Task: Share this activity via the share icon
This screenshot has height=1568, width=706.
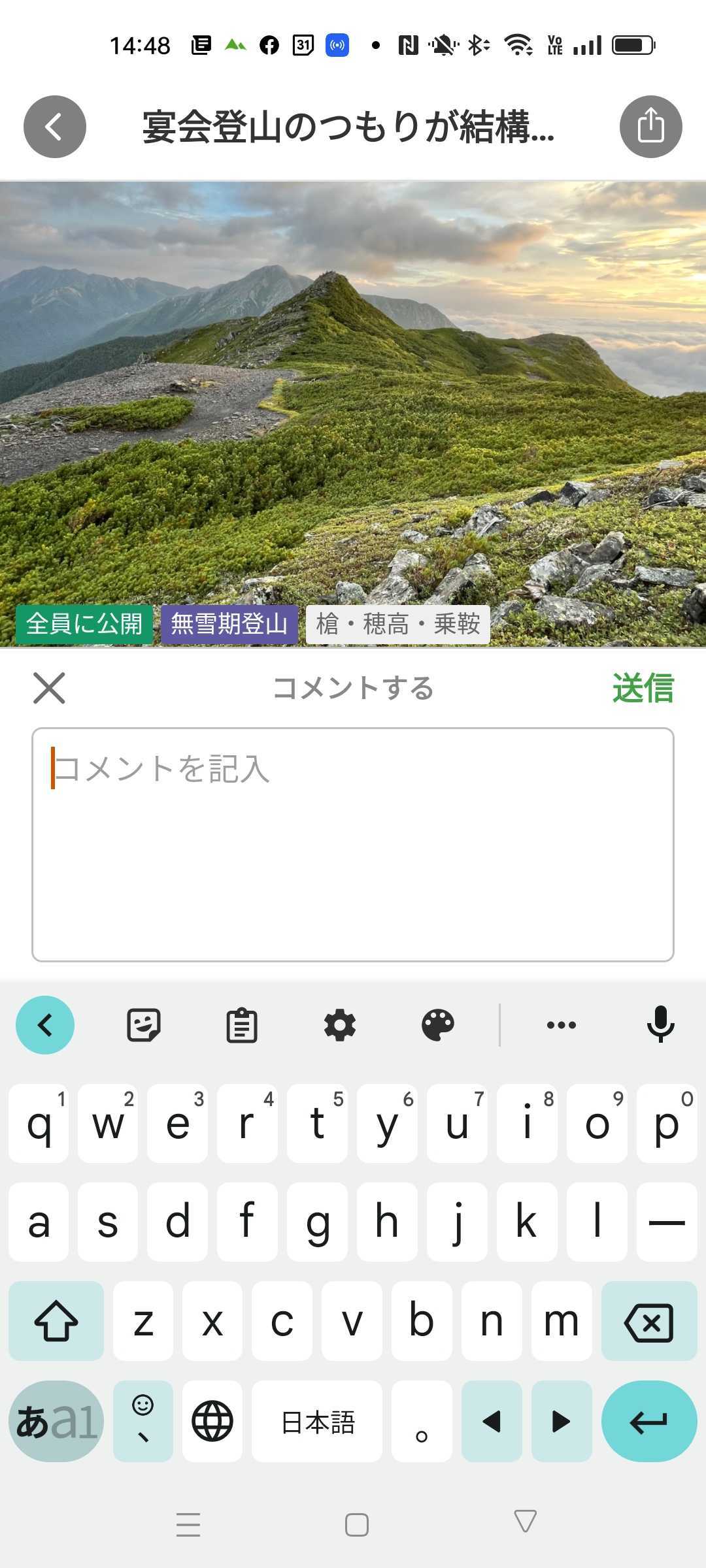Action: tap(650, 127)
